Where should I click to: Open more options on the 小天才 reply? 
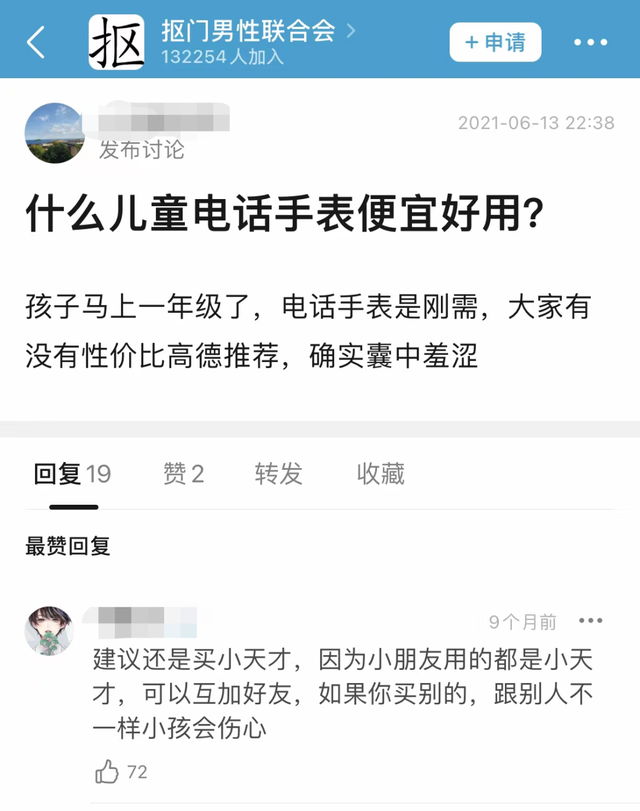click(592, 621)
